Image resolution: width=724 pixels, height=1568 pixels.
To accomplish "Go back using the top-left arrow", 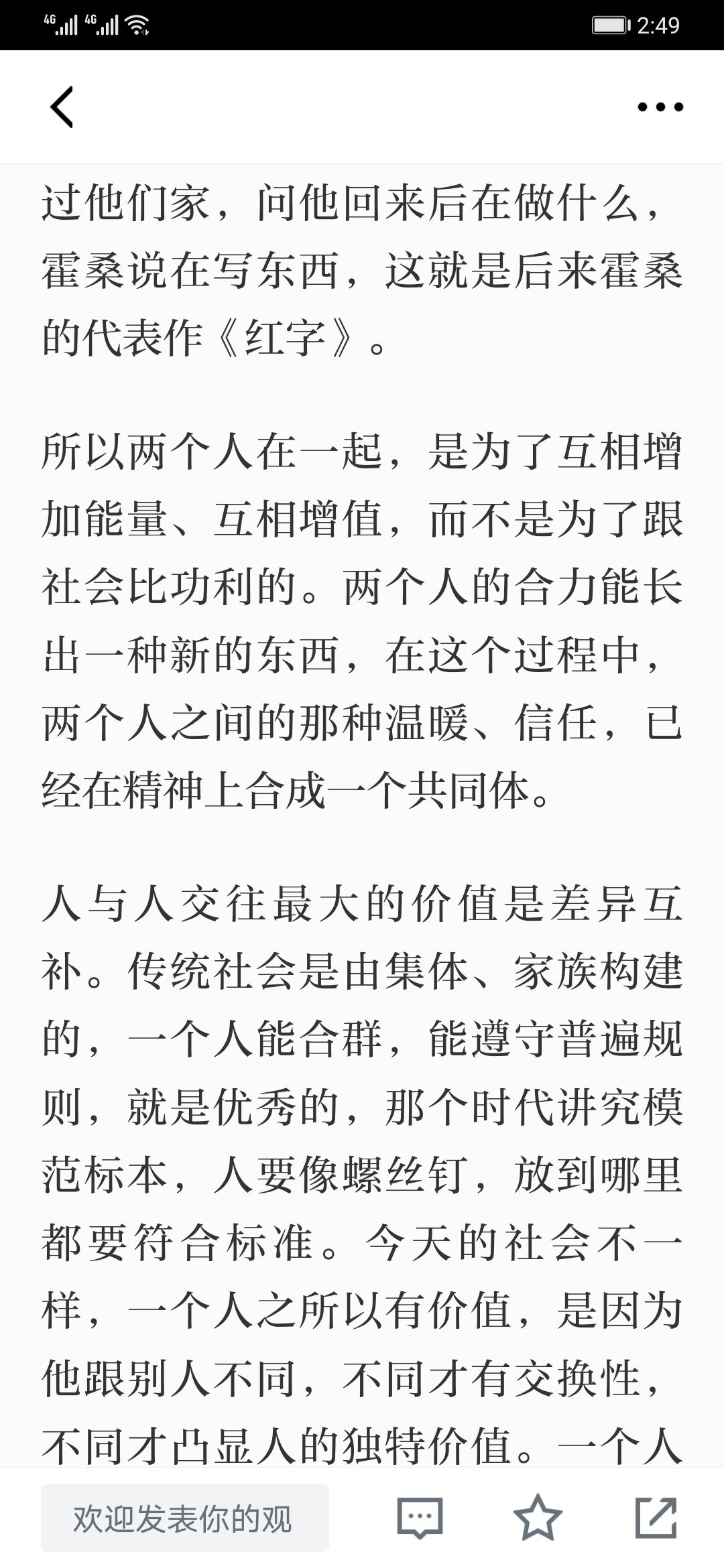I will 62,107.
